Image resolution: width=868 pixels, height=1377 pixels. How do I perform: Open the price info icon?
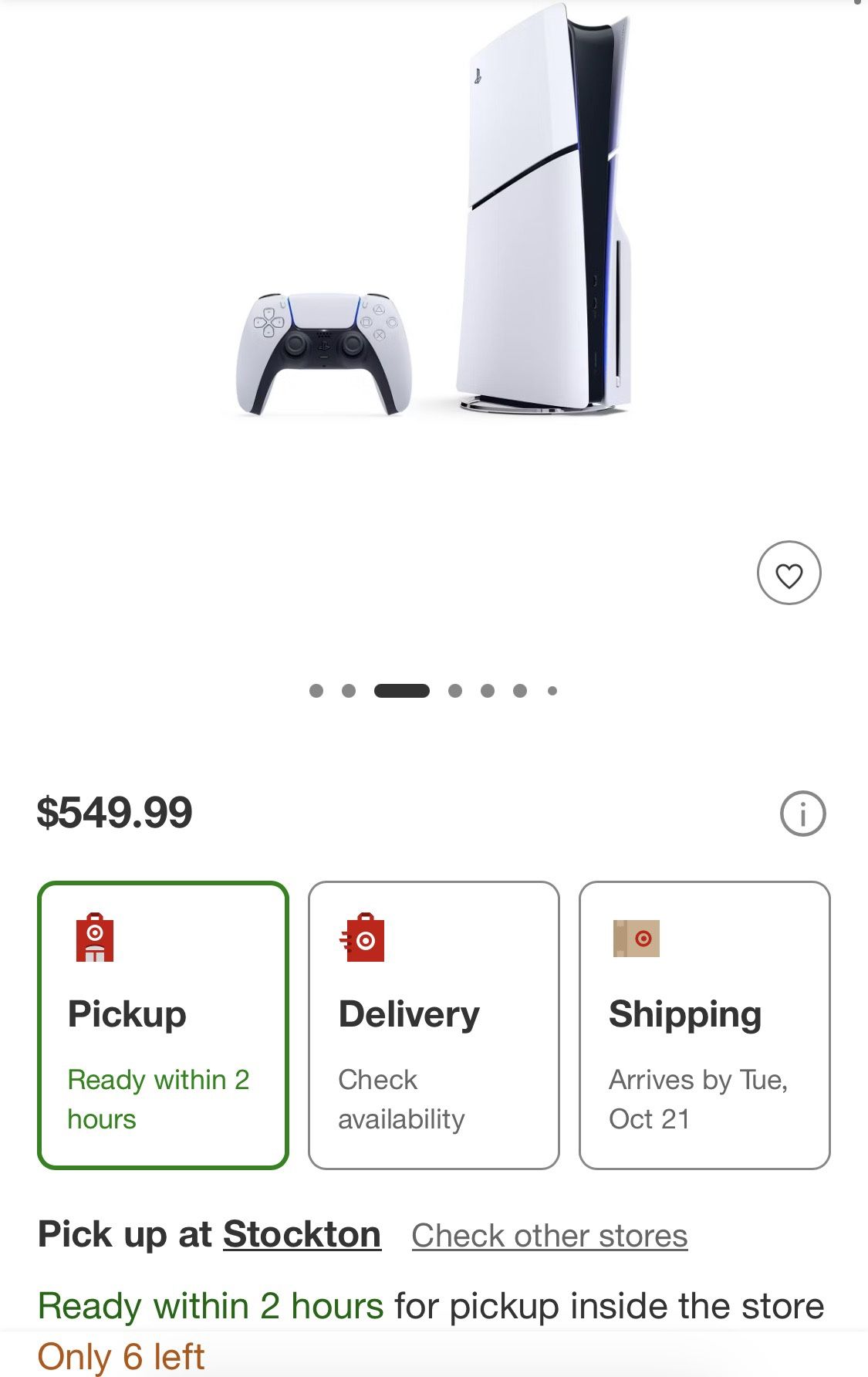[805, 812]
